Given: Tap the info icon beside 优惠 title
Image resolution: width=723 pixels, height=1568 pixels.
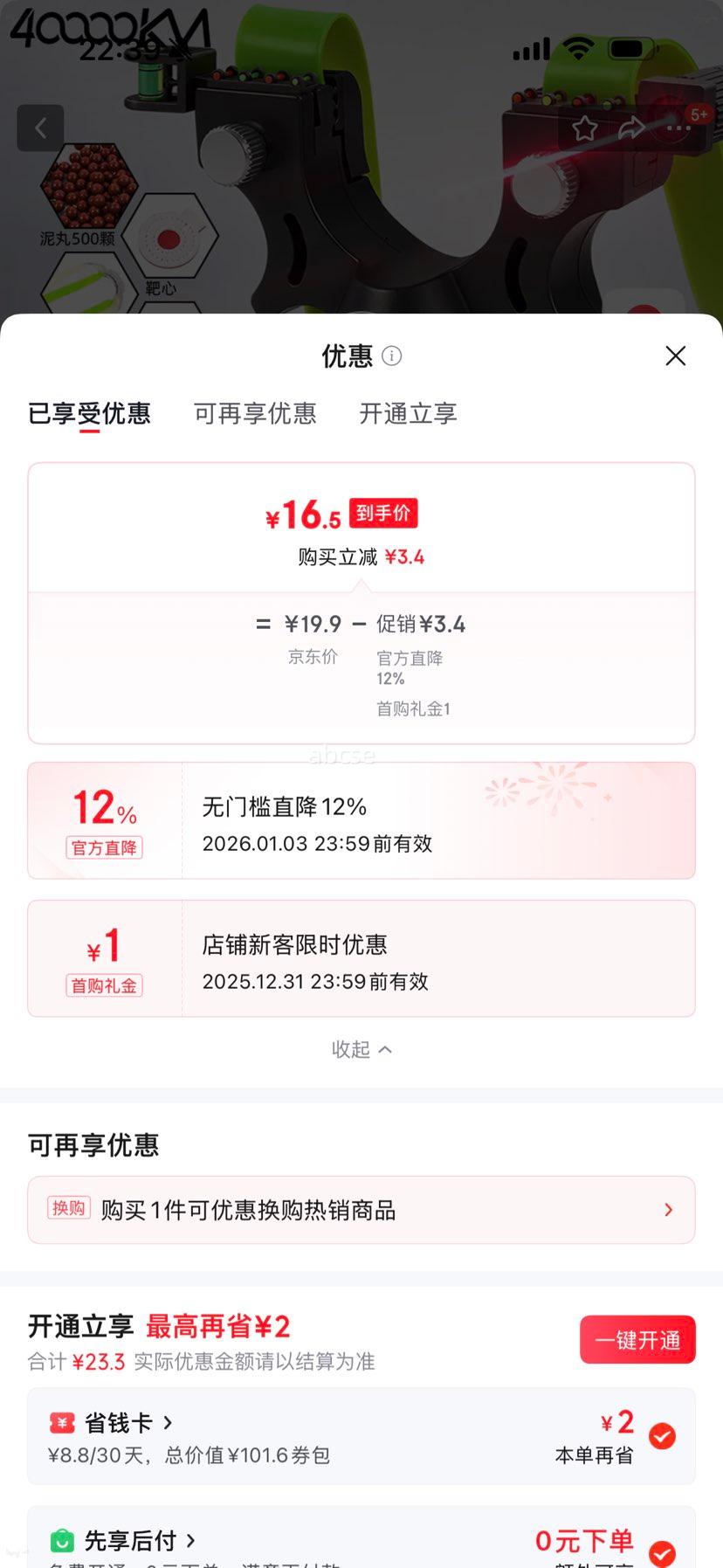Looking at the screenshot, I should pos(392,356).
